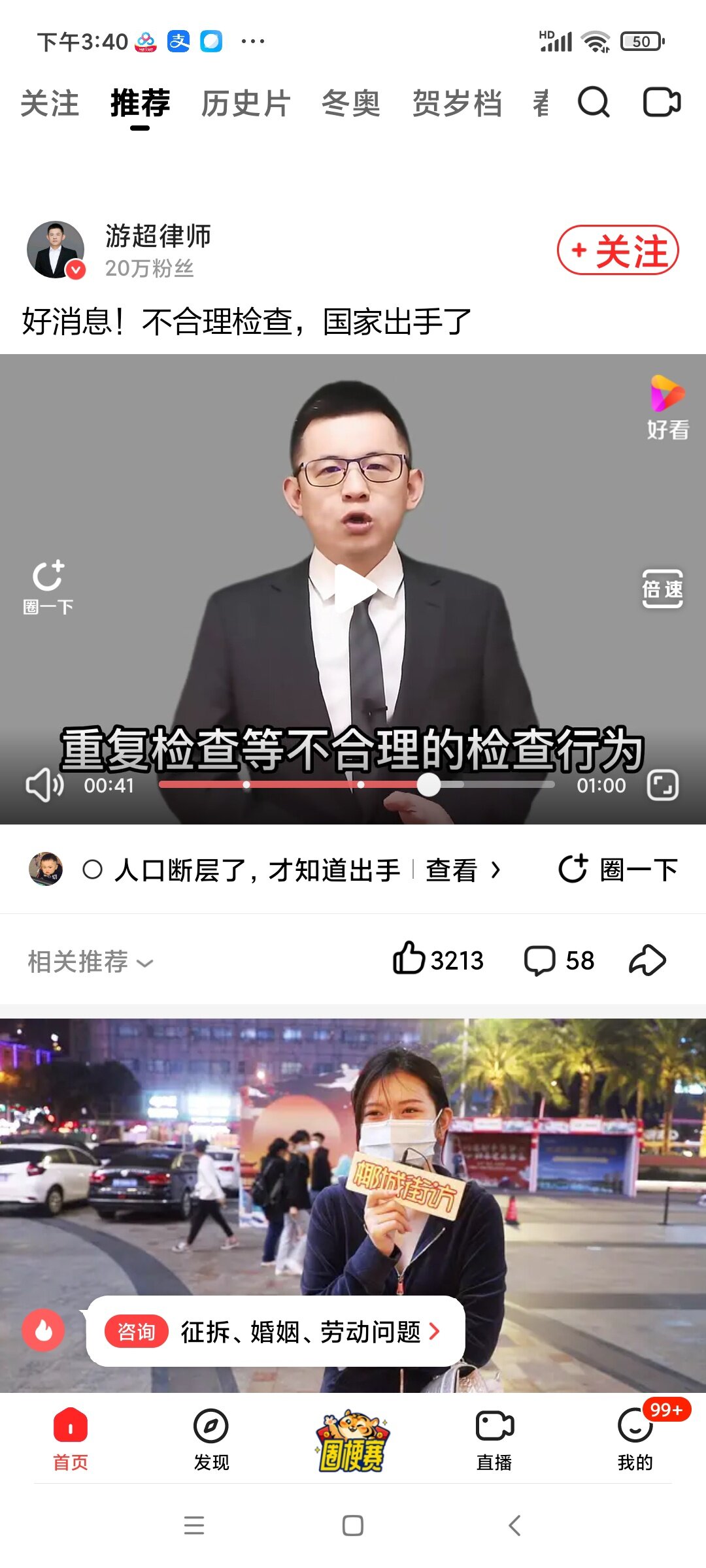Switch to the 关注 top tab
Viewport: 706px width, 1568px height.
point(50,104)
